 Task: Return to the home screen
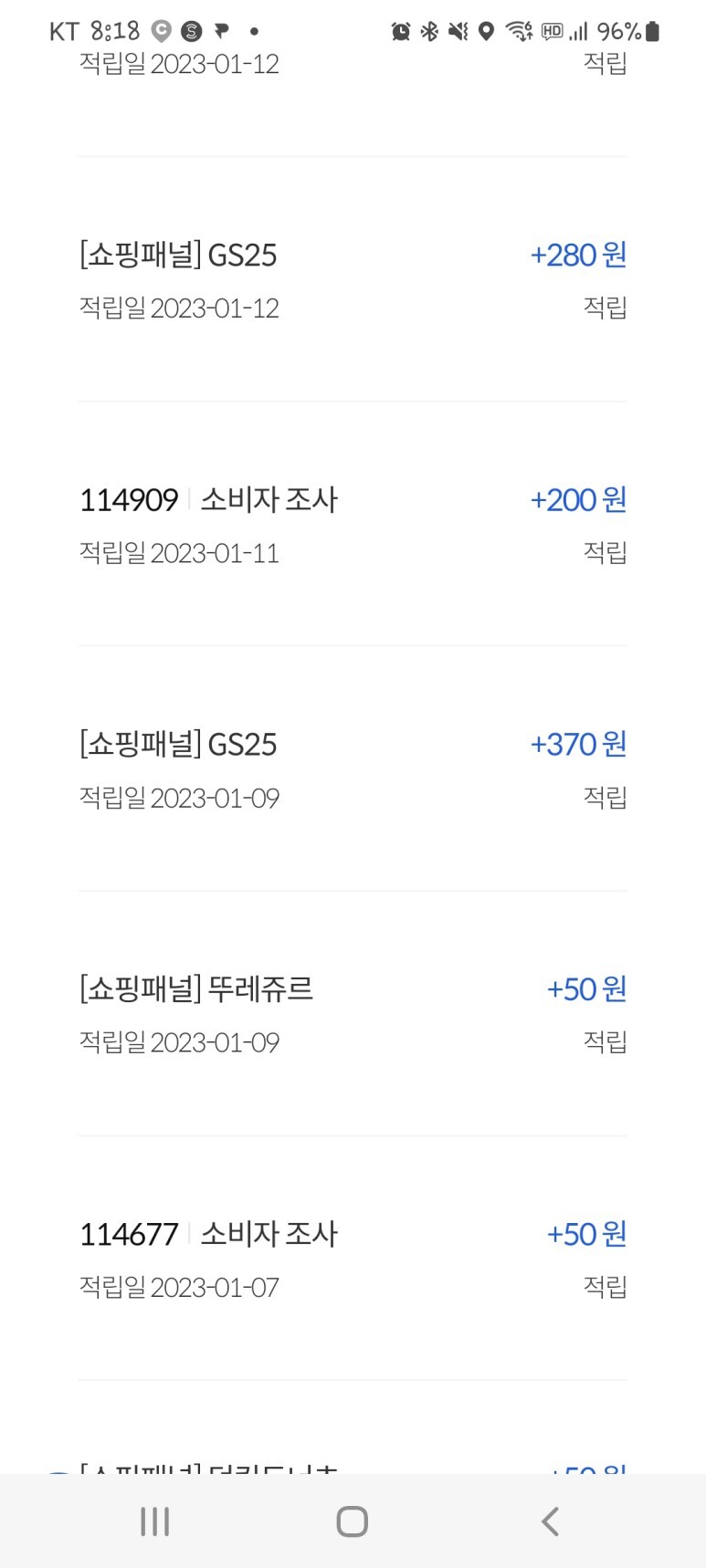[352, 1521]
